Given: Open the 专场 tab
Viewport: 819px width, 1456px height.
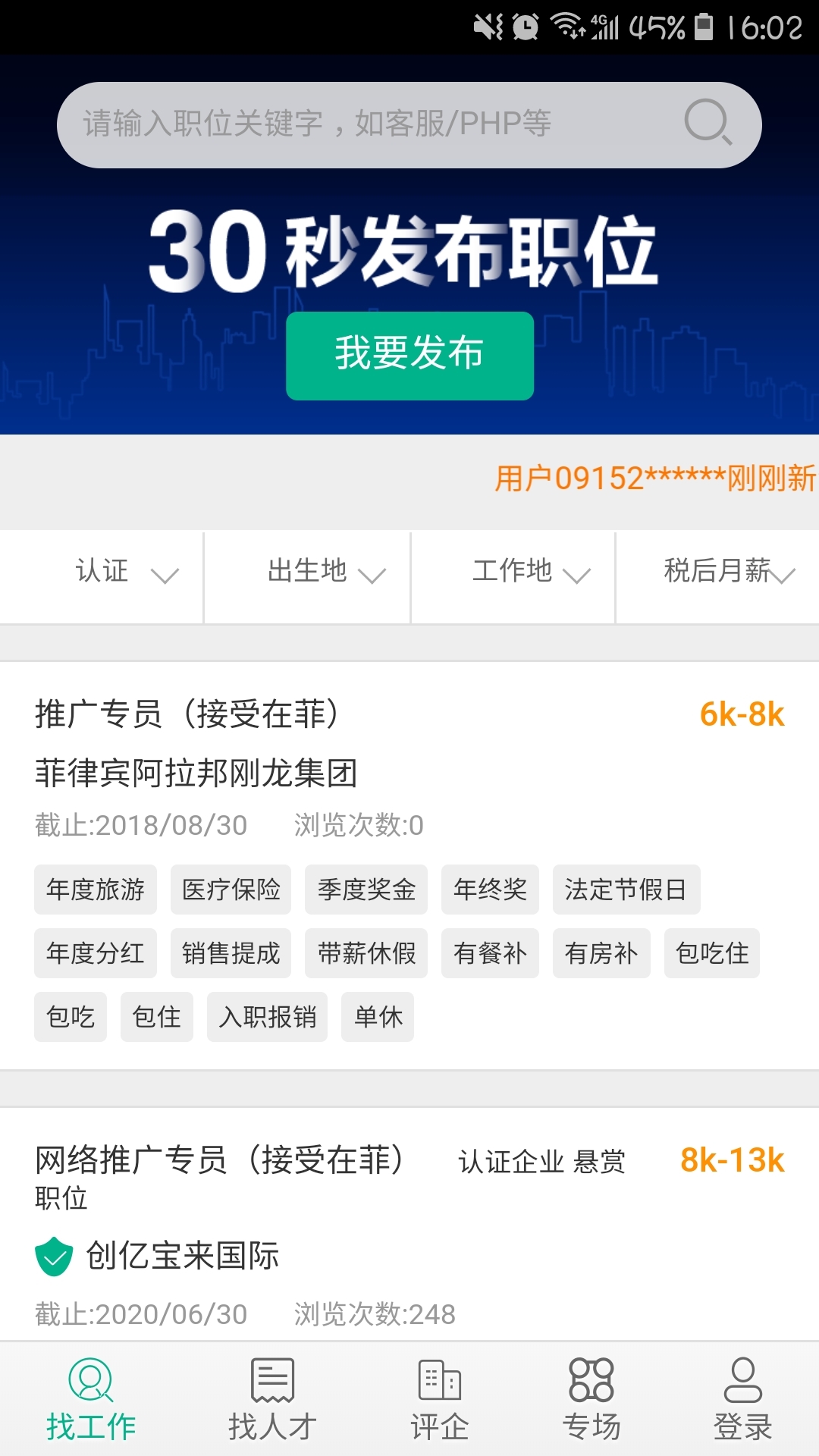Looking at the screenshot, I should coord(591,1399).
